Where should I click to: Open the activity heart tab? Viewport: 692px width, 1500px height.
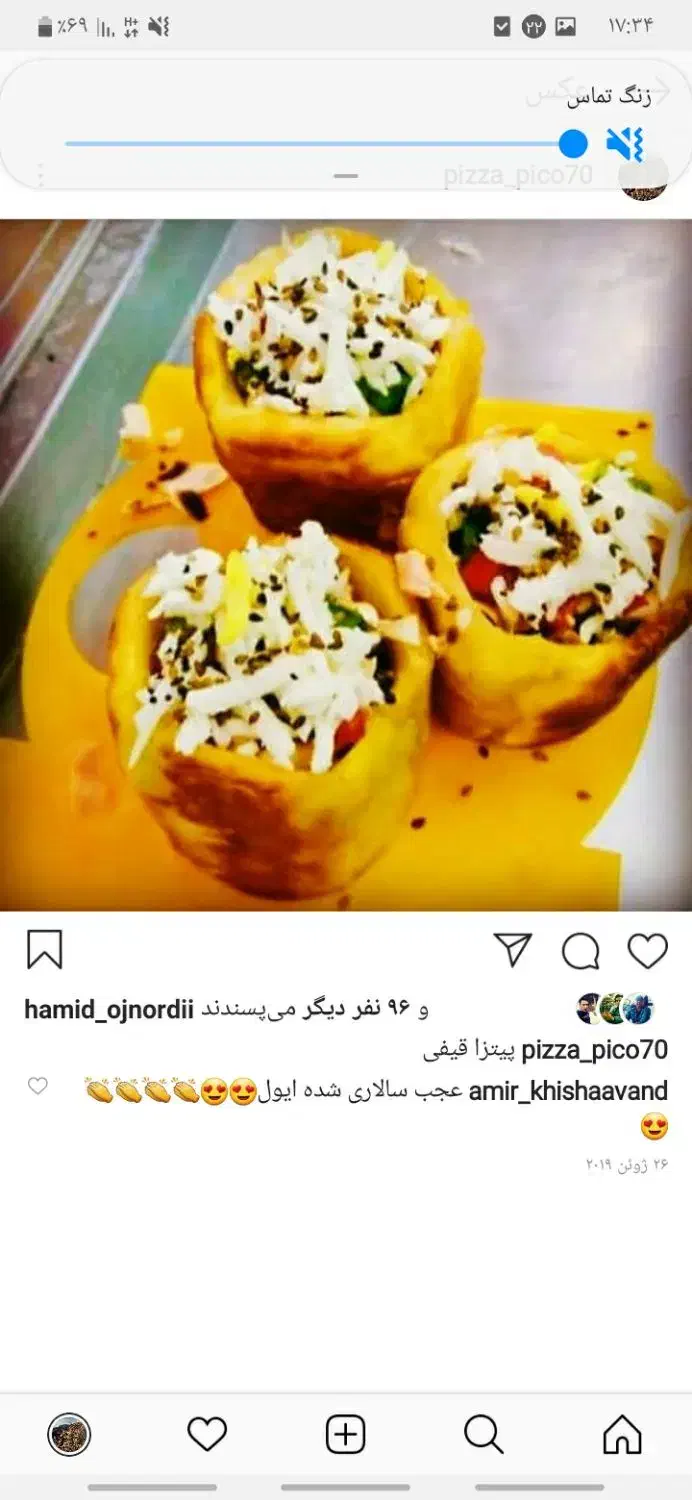207,1435
